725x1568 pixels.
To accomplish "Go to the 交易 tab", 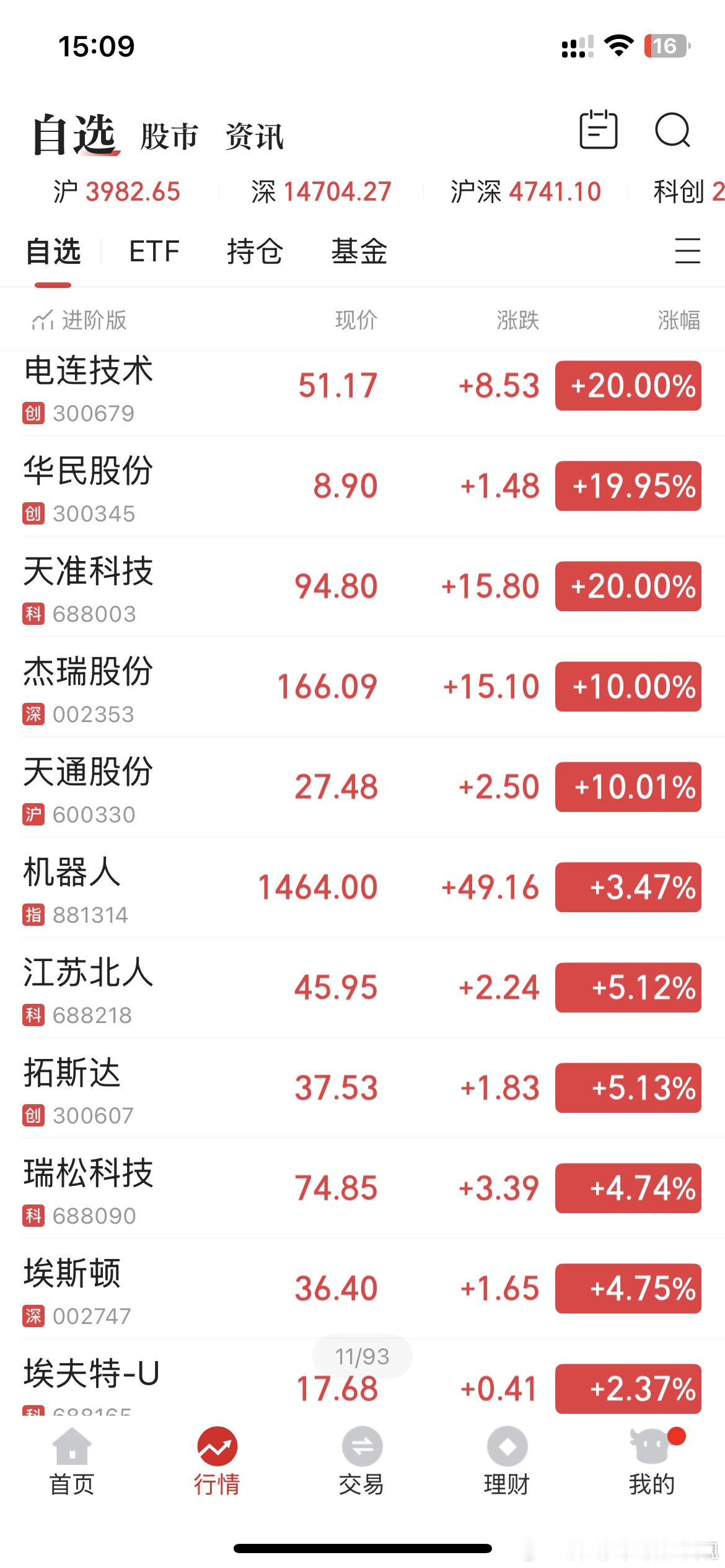I will (x=362, y=1461).
